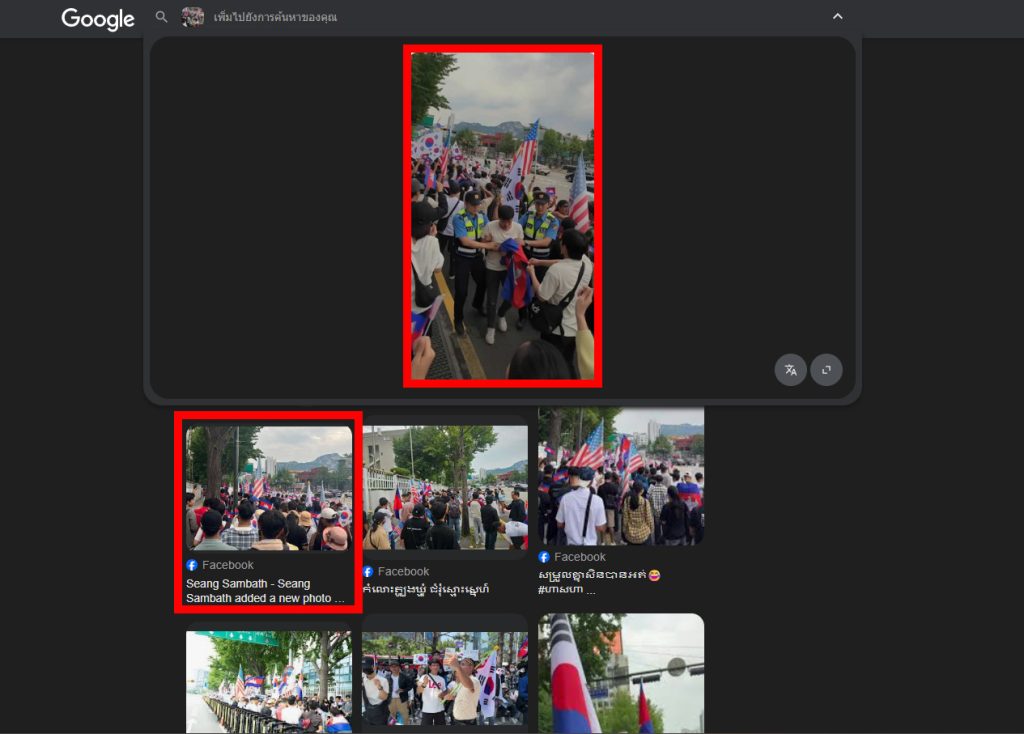1024x734 pixels.
Task: Open the bottom-left street crowd thumbnail
Action: click(x=268, y=680)
